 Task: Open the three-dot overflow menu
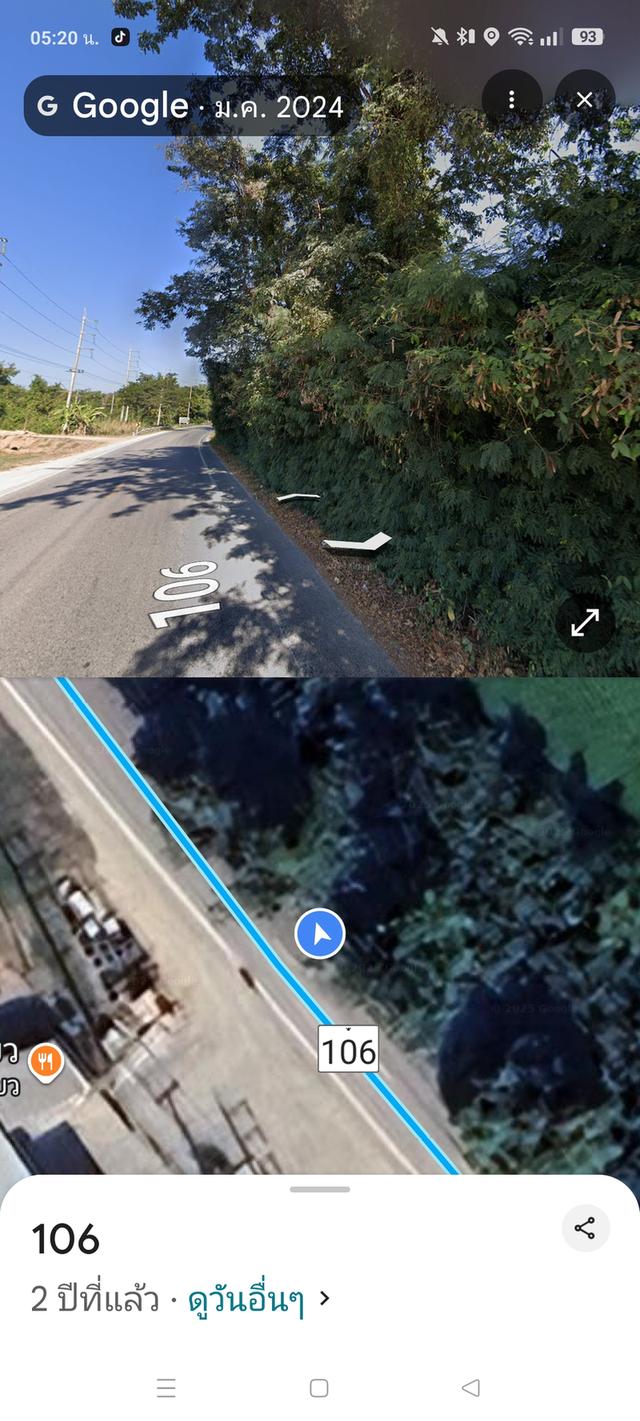[x=512, y=100]
